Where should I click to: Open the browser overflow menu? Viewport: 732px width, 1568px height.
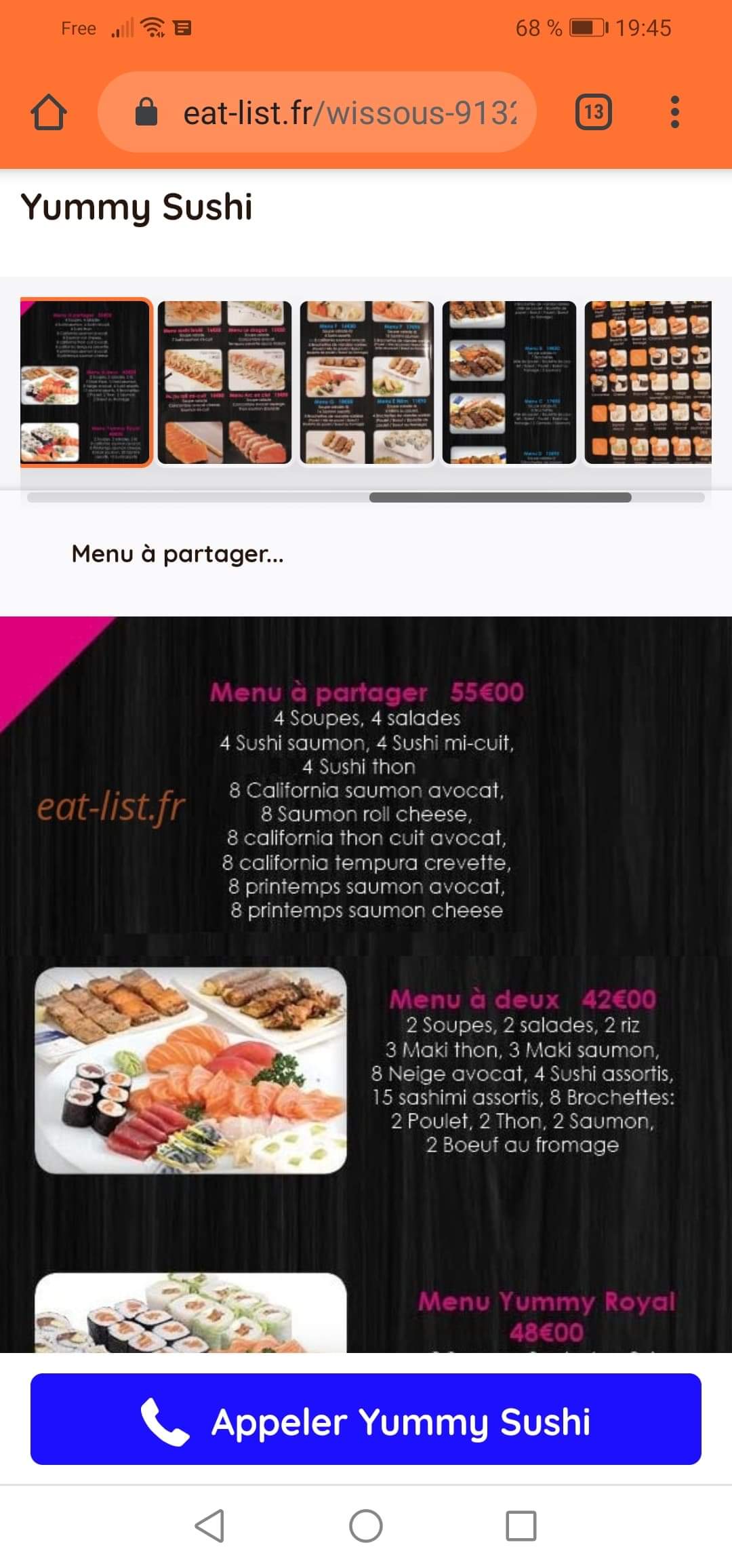point(674,112)
